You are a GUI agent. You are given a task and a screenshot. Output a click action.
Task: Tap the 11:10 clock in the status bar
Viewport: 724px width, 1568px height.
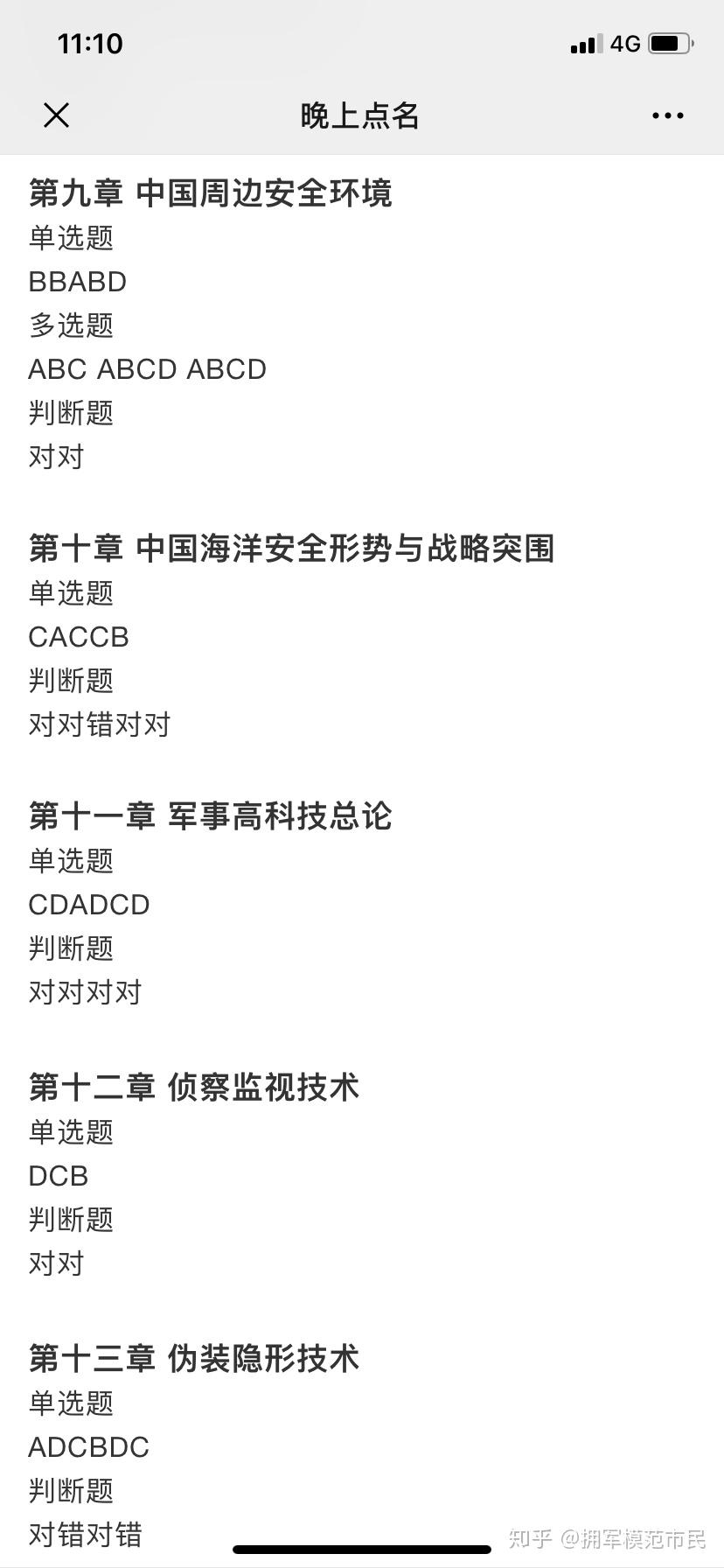click(x=90, y=43)
